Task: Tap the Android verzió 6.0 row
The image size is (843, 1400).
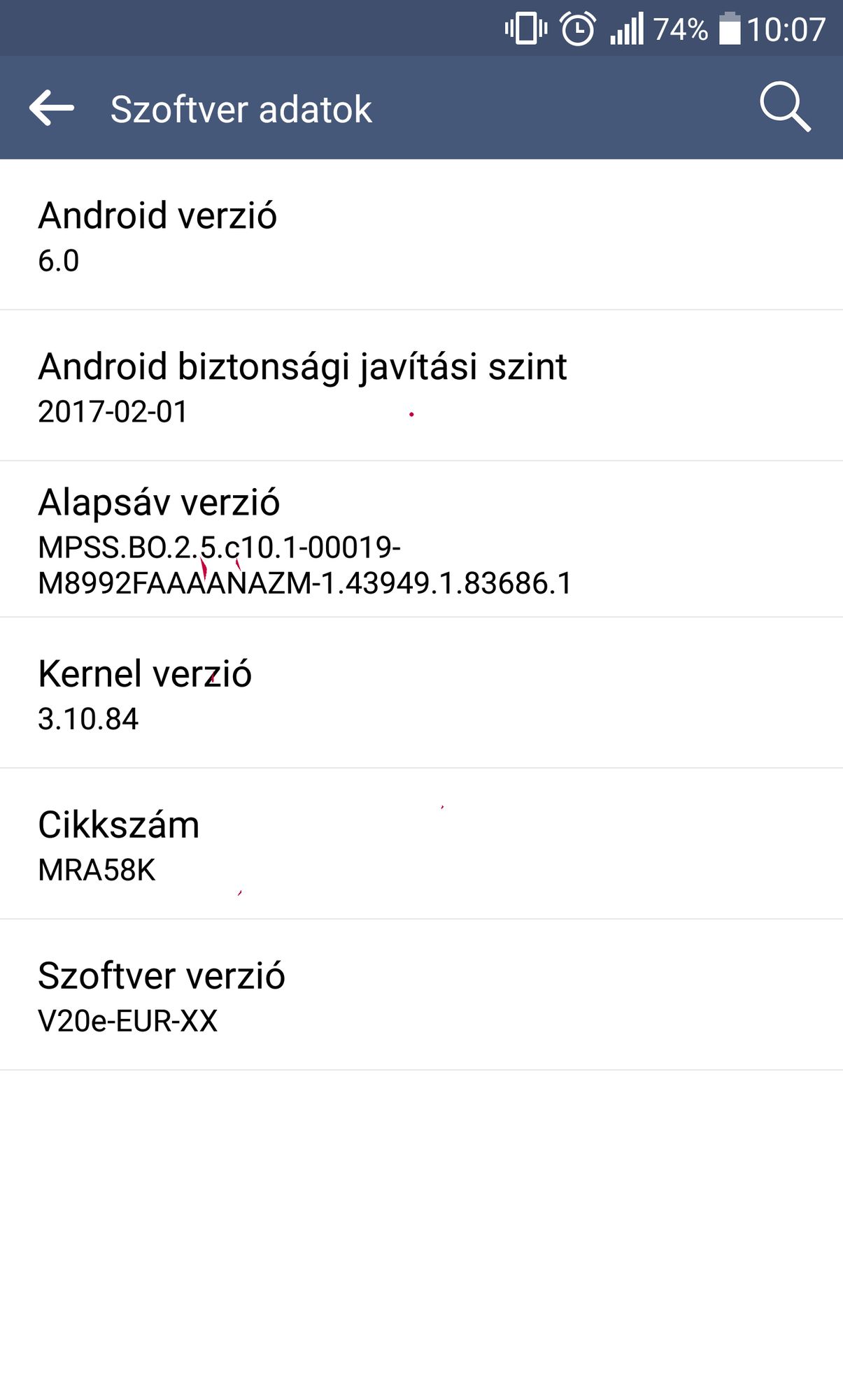Action: [421, 234]
